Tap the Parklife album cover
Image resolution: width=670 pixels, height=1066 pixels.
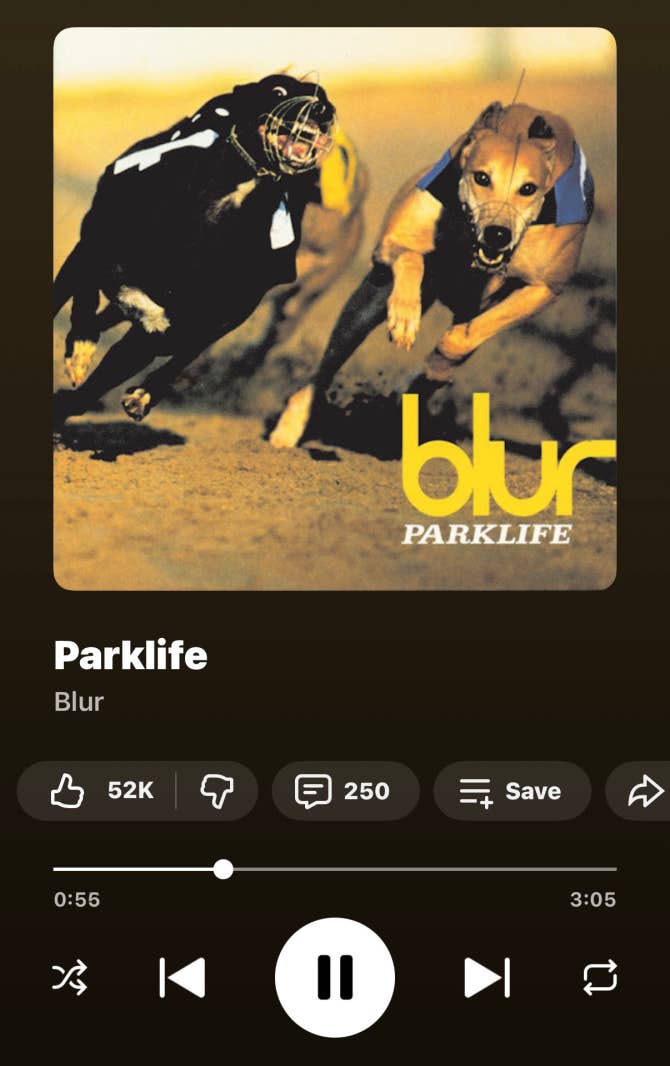click(335, 308)
